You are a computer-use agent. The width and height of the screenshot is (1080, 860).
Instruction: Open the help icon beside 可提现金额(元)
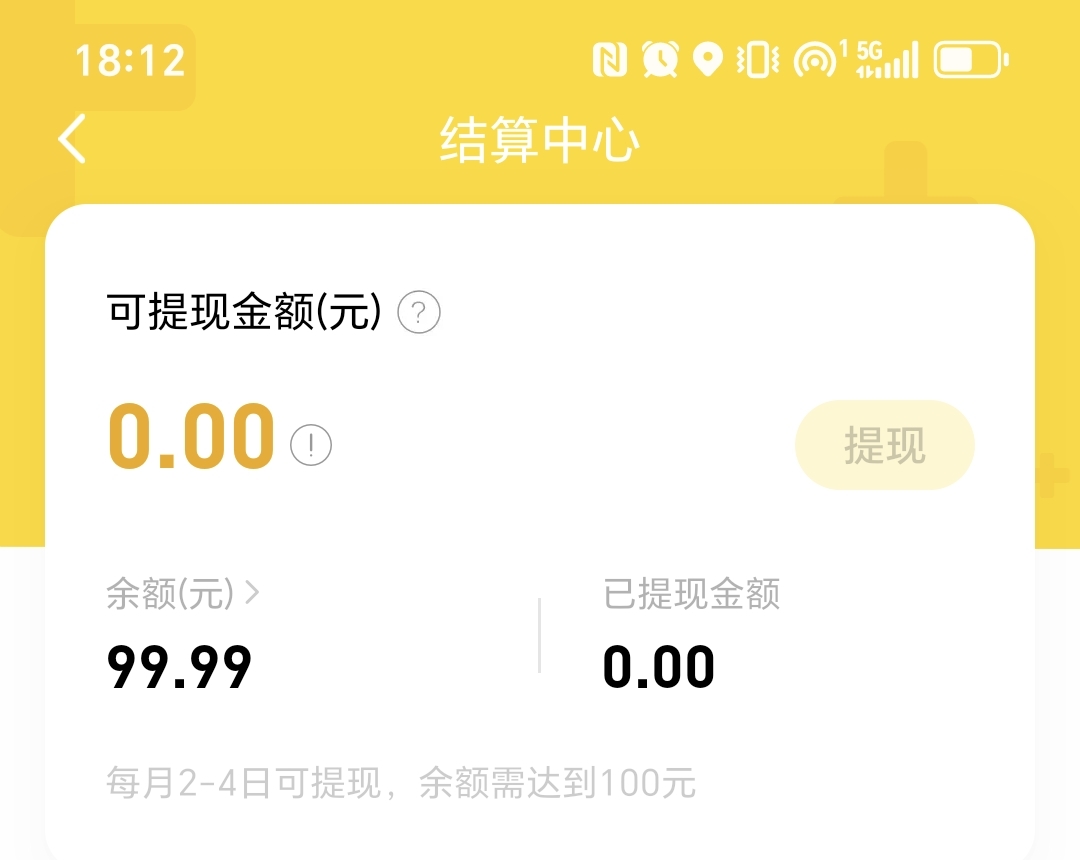click(x=419, y=313)
